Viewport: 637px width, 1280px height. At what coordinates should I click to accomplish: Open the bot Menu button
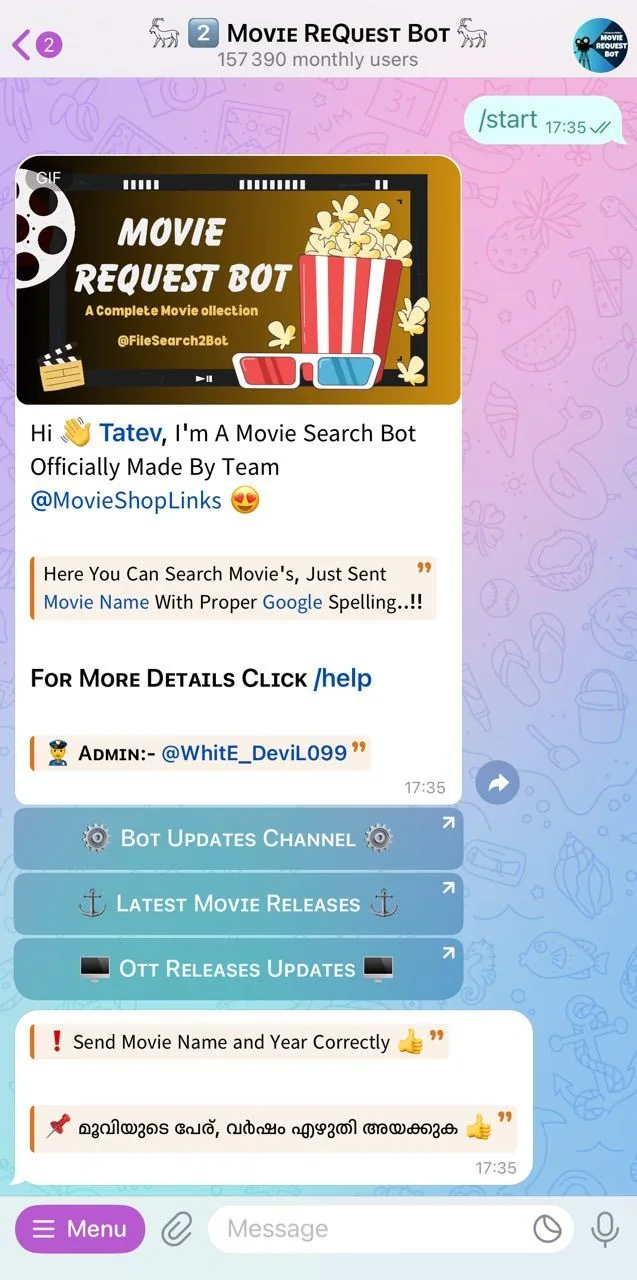coord(80,1229)
